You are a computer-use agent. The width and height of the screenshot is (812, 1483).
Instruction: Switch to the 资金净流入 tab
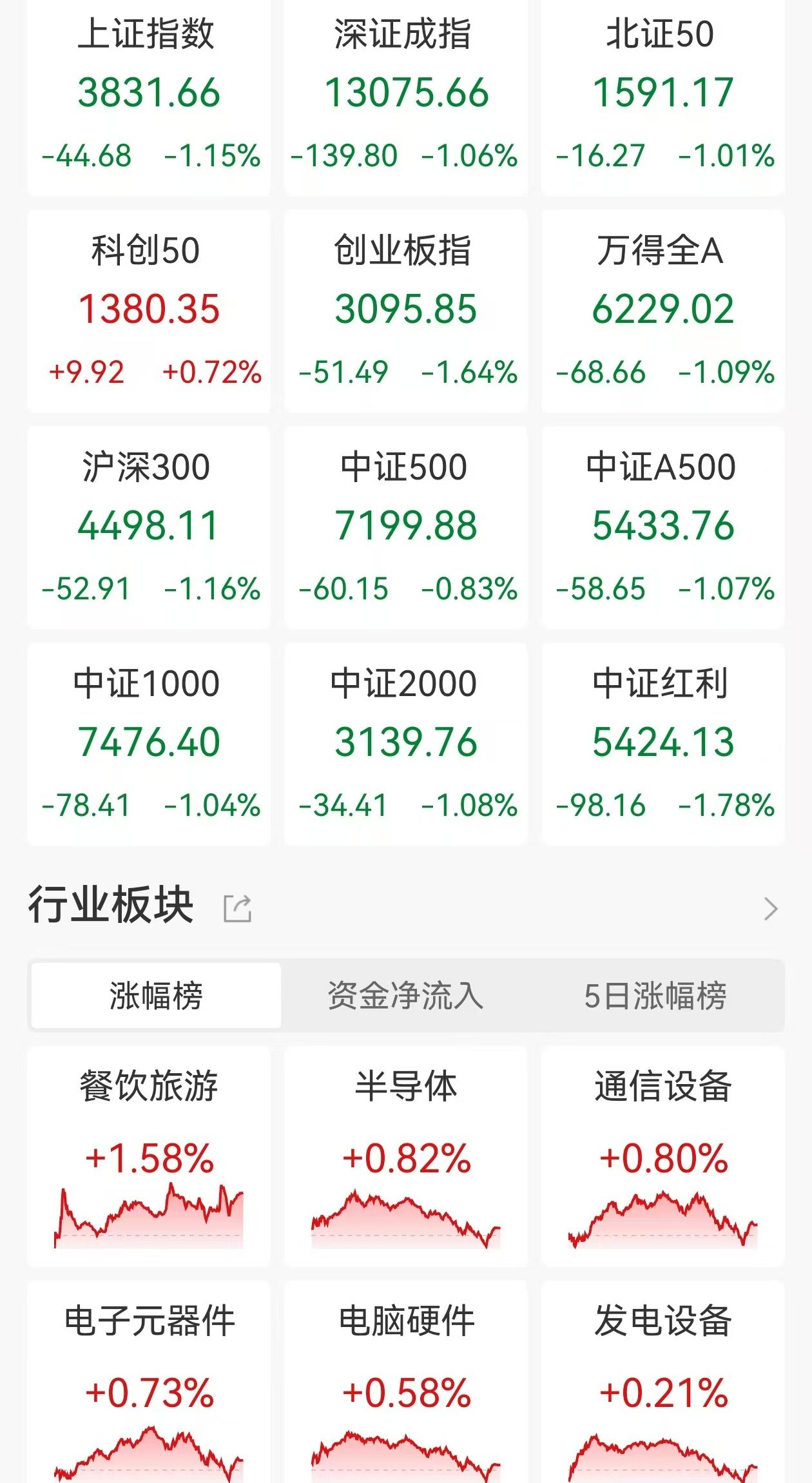(405, 995)
